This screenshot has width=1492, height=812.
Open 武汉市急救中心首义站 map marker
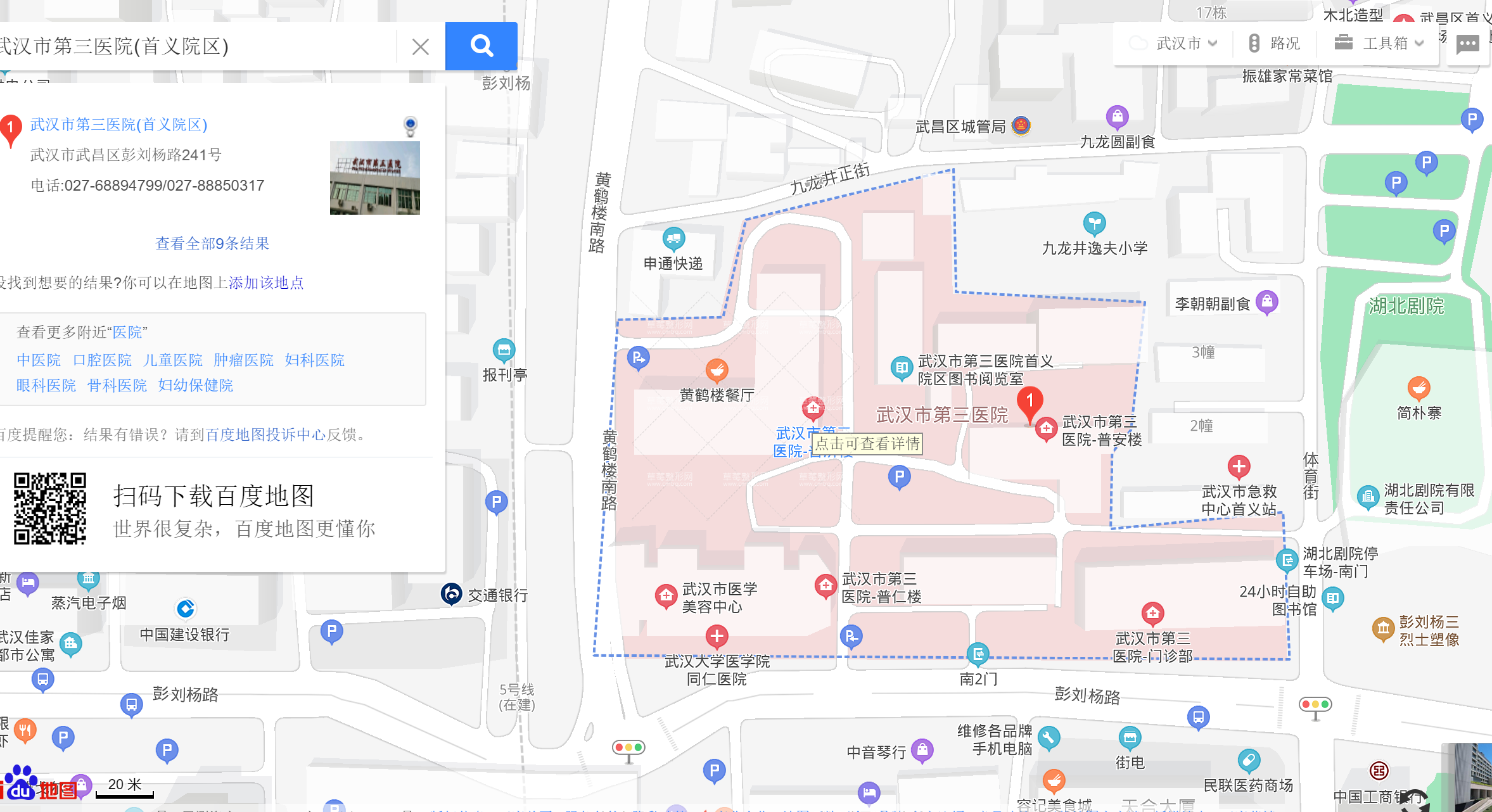1239,467
